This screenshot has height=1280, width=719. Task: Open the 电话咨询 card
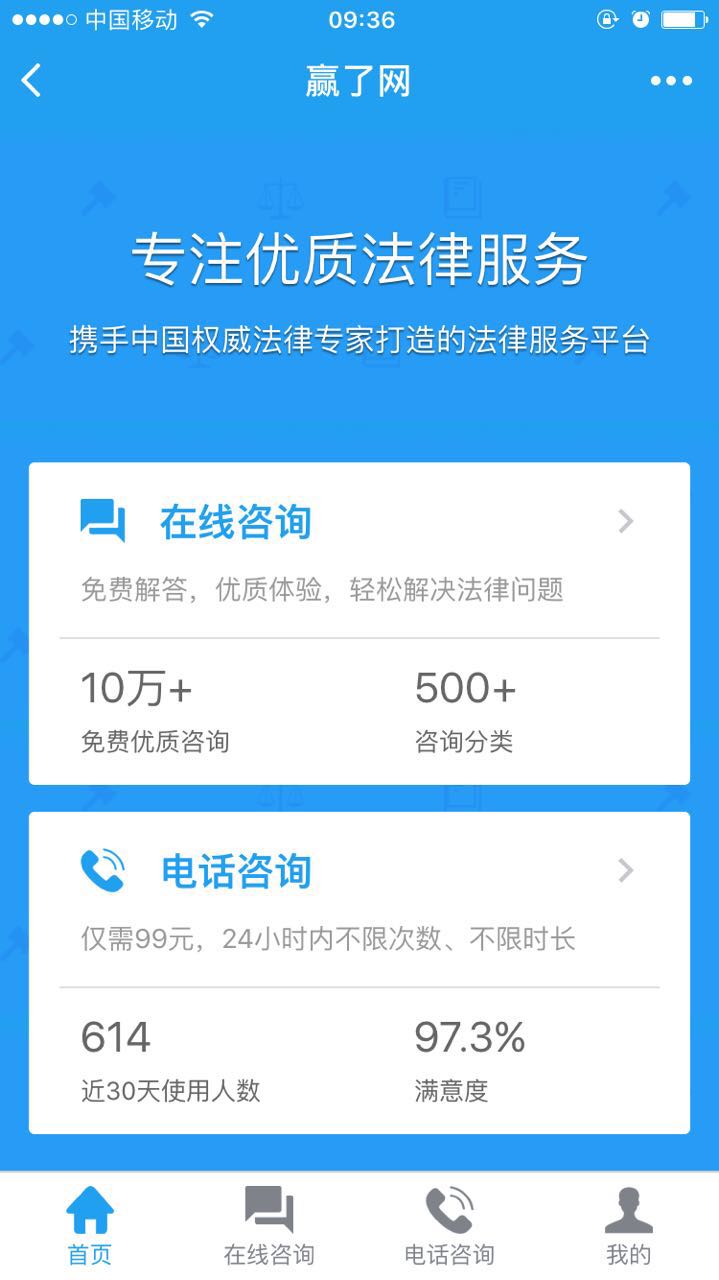point(359,872)
